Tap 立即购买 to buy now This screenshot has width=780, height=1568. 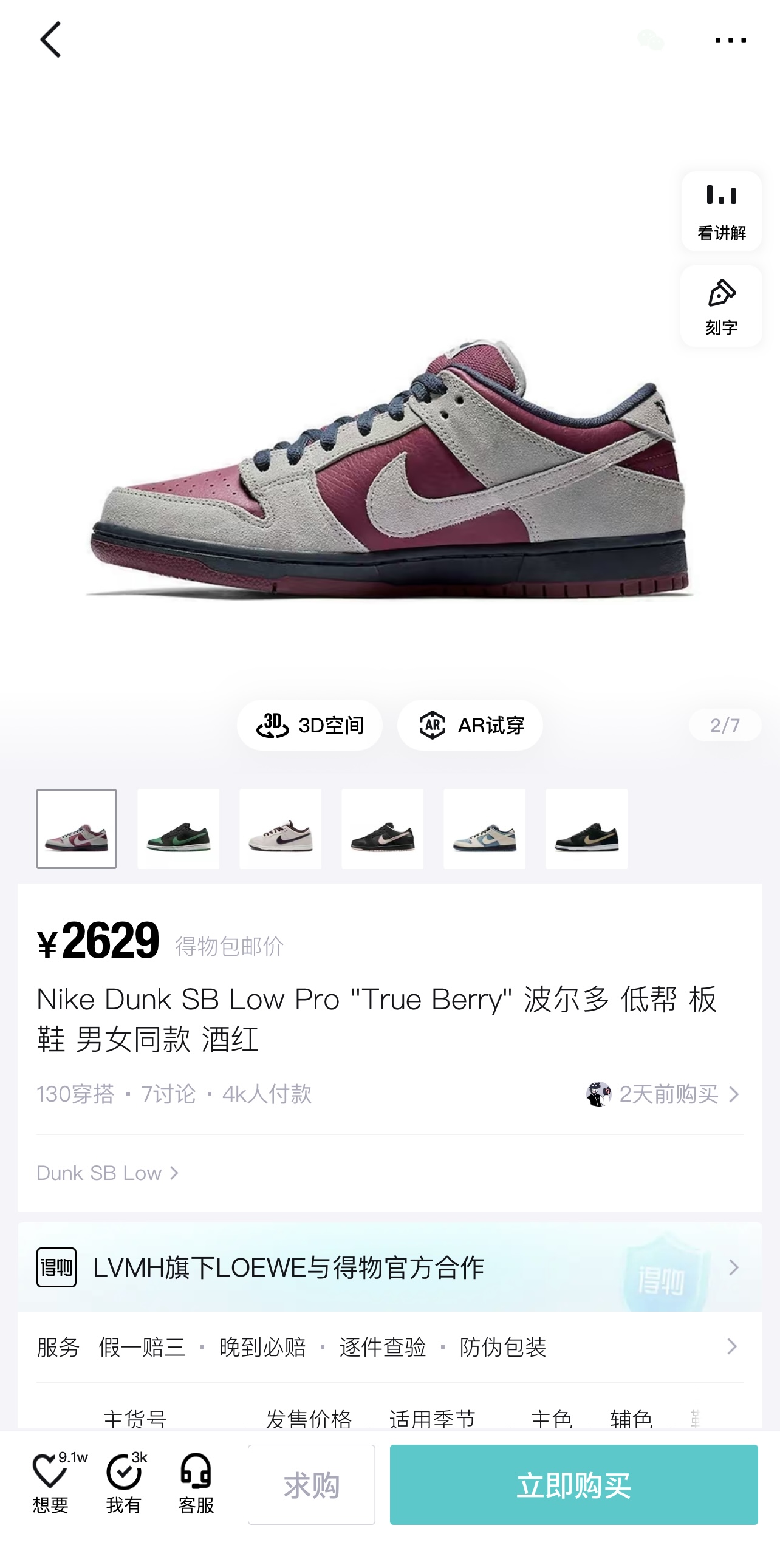[x=573, y=1485]
